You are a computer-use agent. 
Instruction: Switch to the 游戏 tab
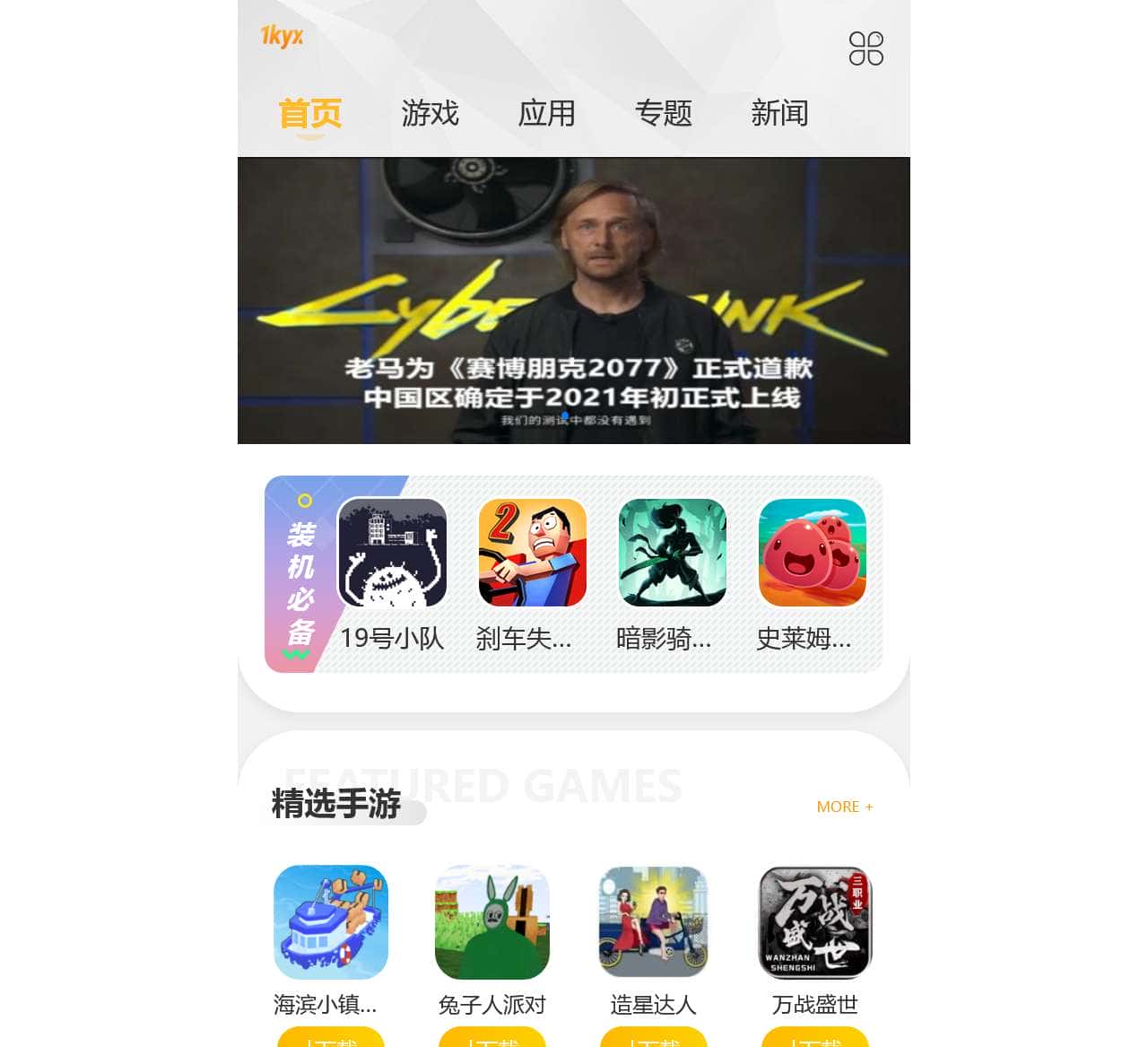coord(430,114)
